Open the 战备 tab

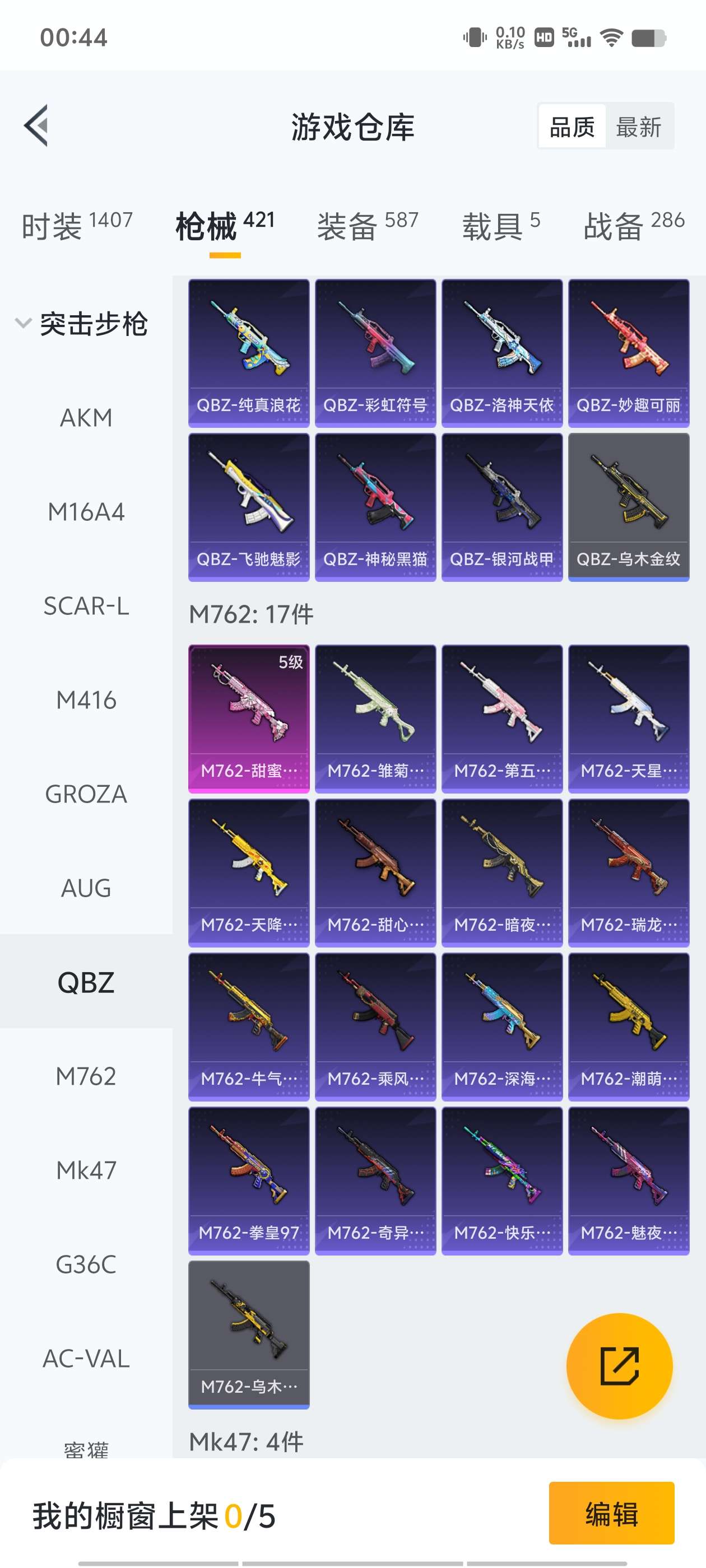[634, 225]
